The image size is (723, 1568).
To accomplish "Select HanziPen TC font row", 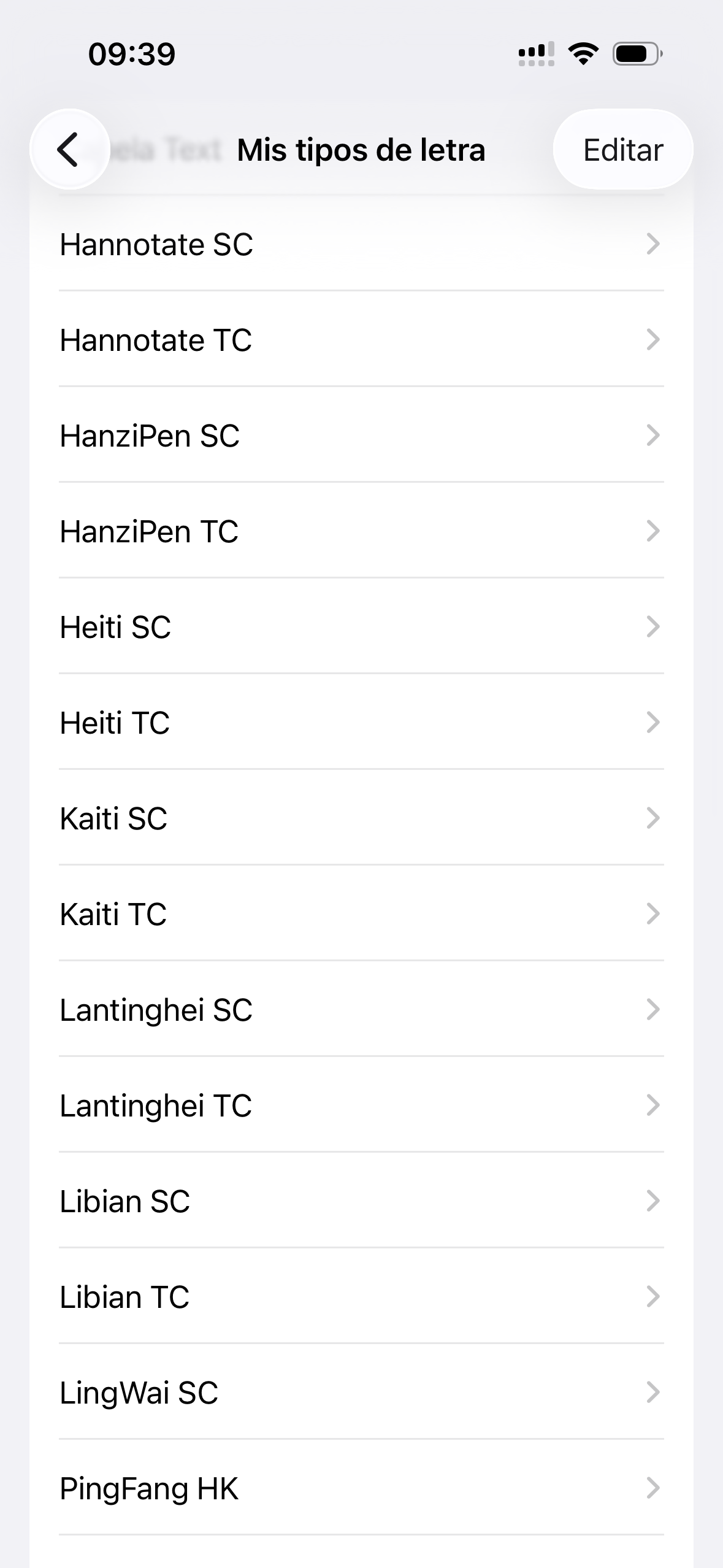I will click(361, 531).
